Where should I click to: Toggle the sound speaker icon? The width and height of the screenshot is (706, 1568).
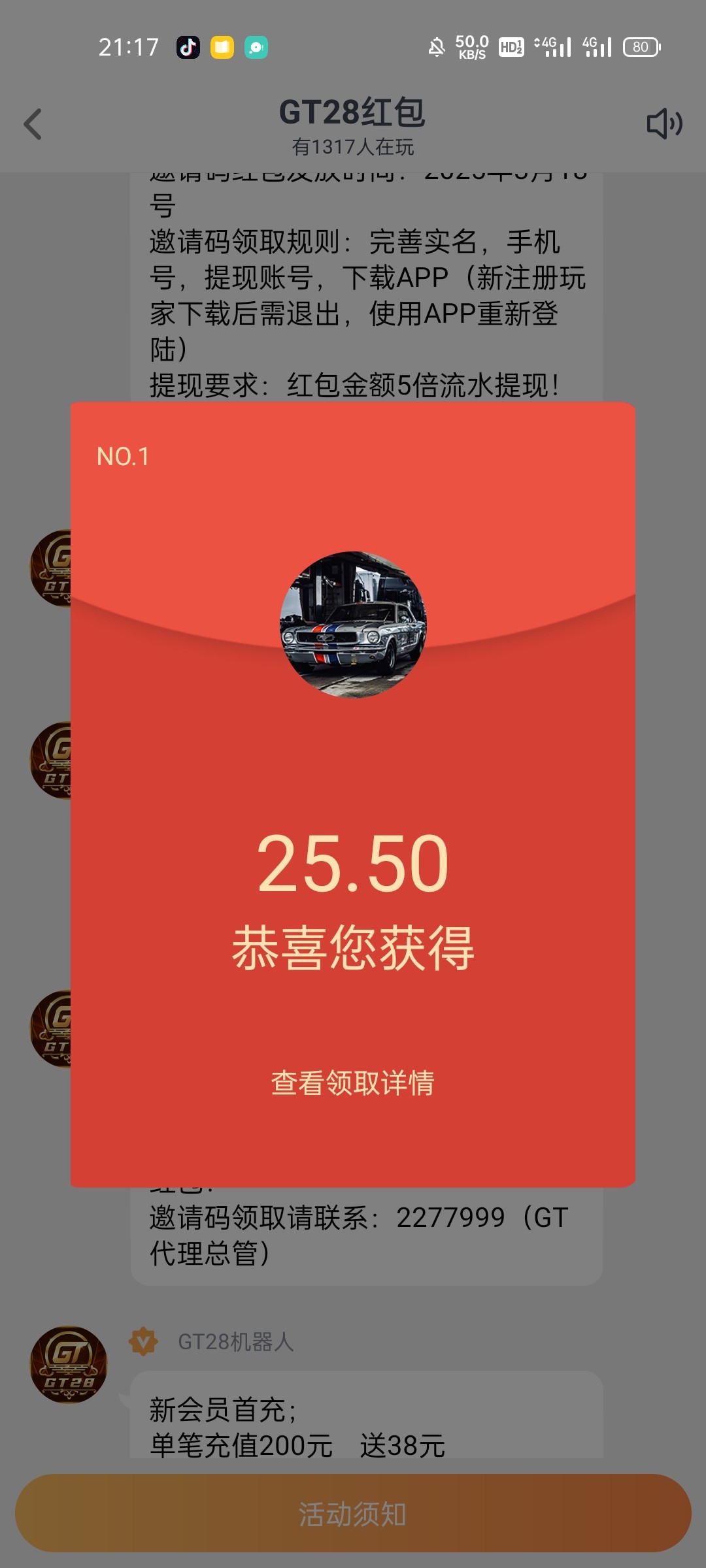pos(664,124)
